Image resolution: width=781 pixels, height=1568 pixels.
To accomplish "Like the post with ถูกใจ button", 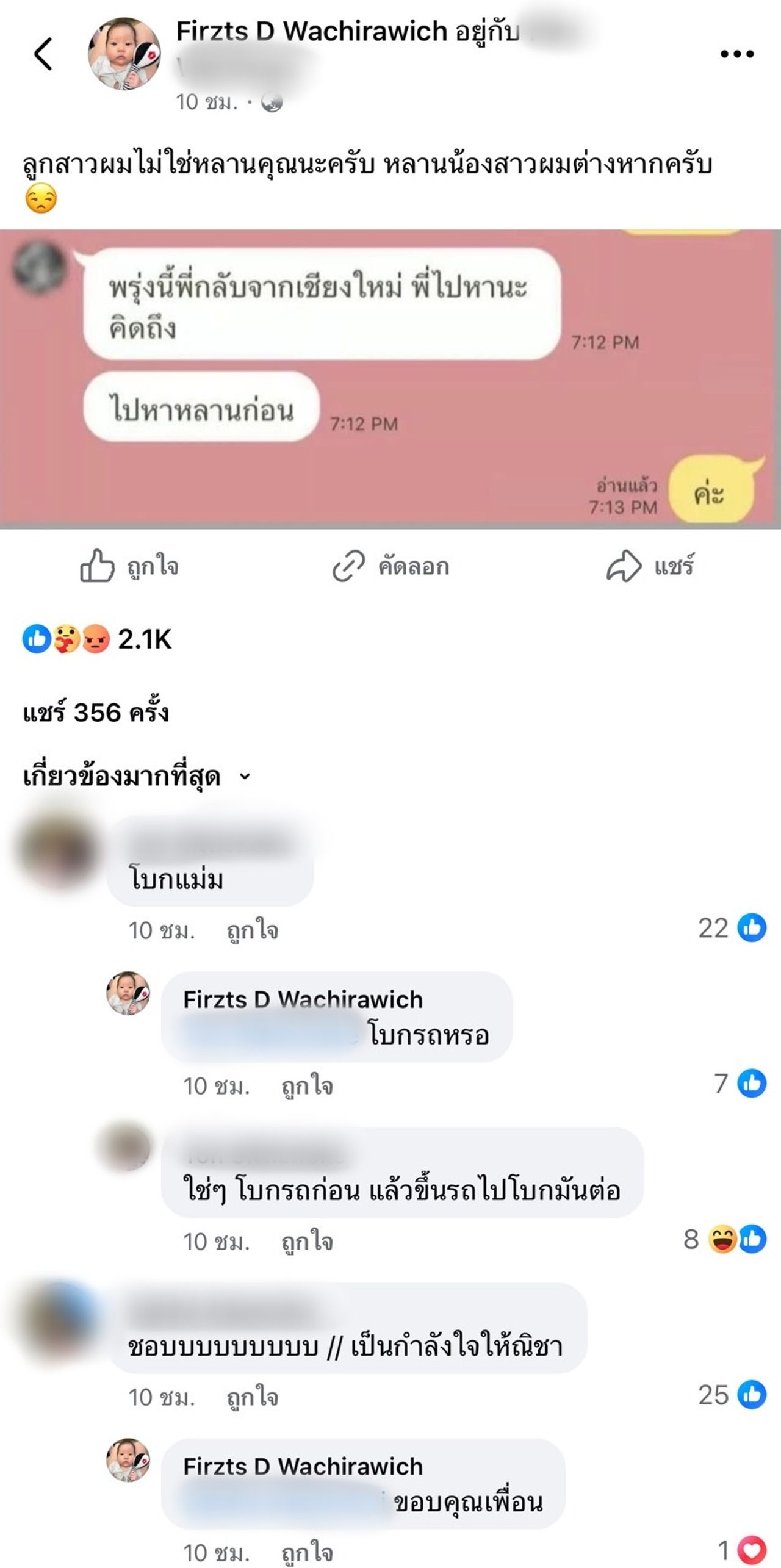I will tap(129, 566).
